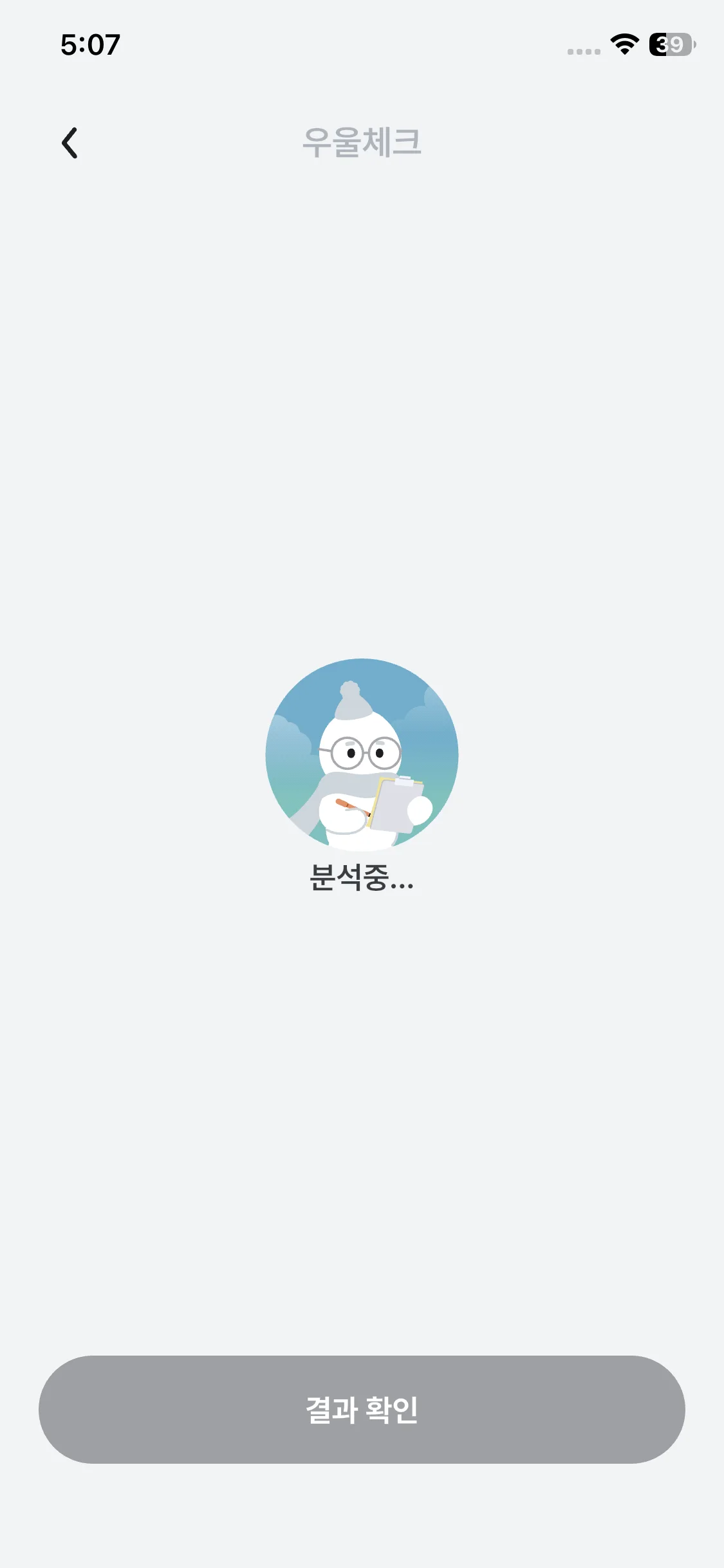Tap the 결과 확인 button

362,1409
